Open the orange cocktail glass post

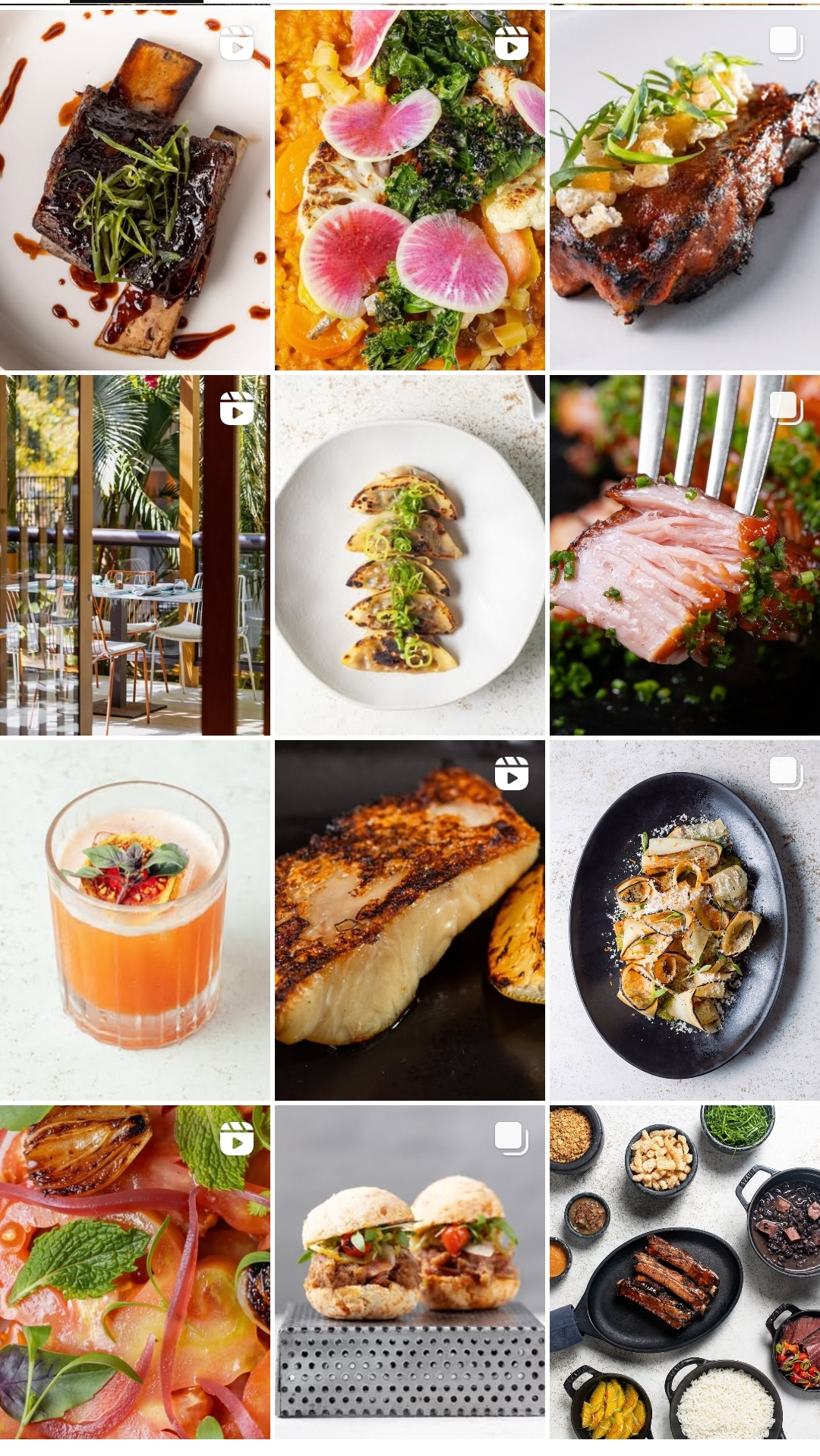click(x=135, y=920)
